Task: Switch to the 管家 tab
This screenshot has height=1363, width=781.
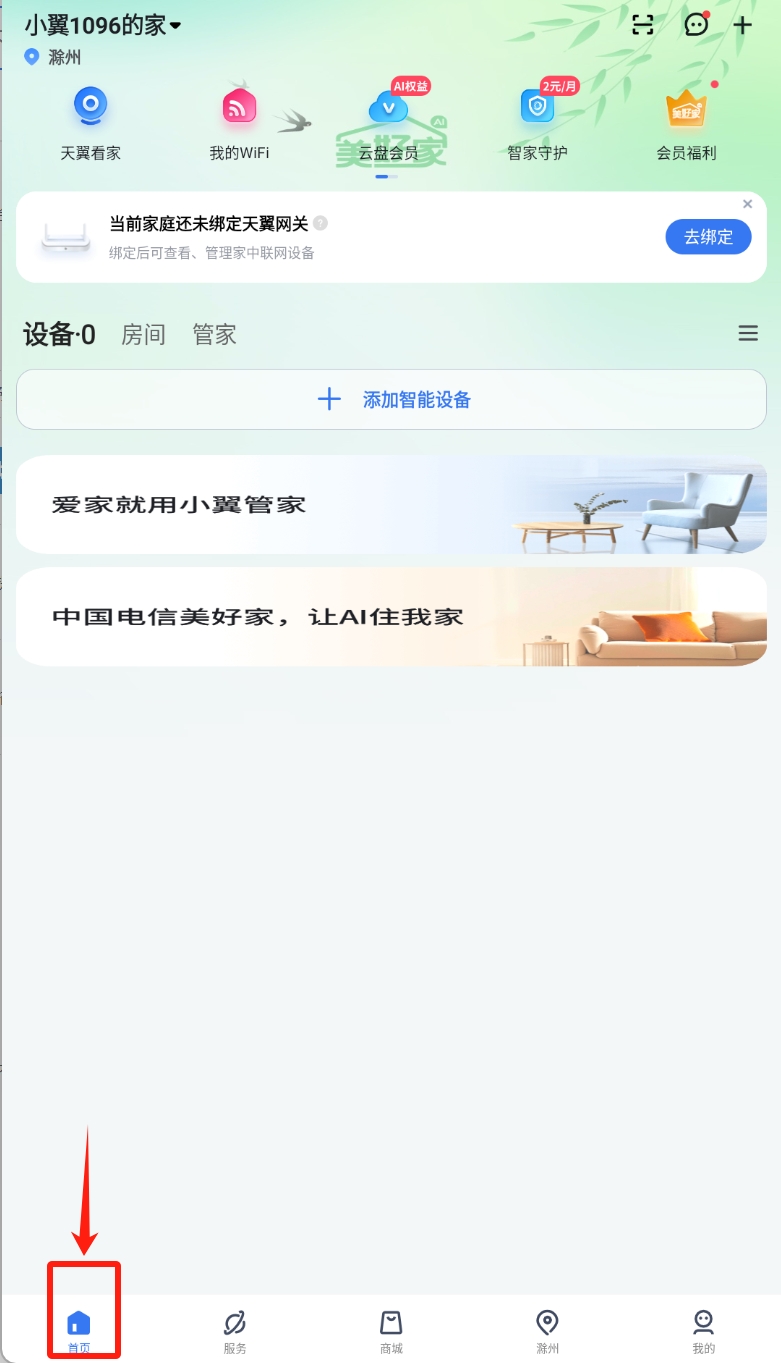Action: [x=214, y=334]
